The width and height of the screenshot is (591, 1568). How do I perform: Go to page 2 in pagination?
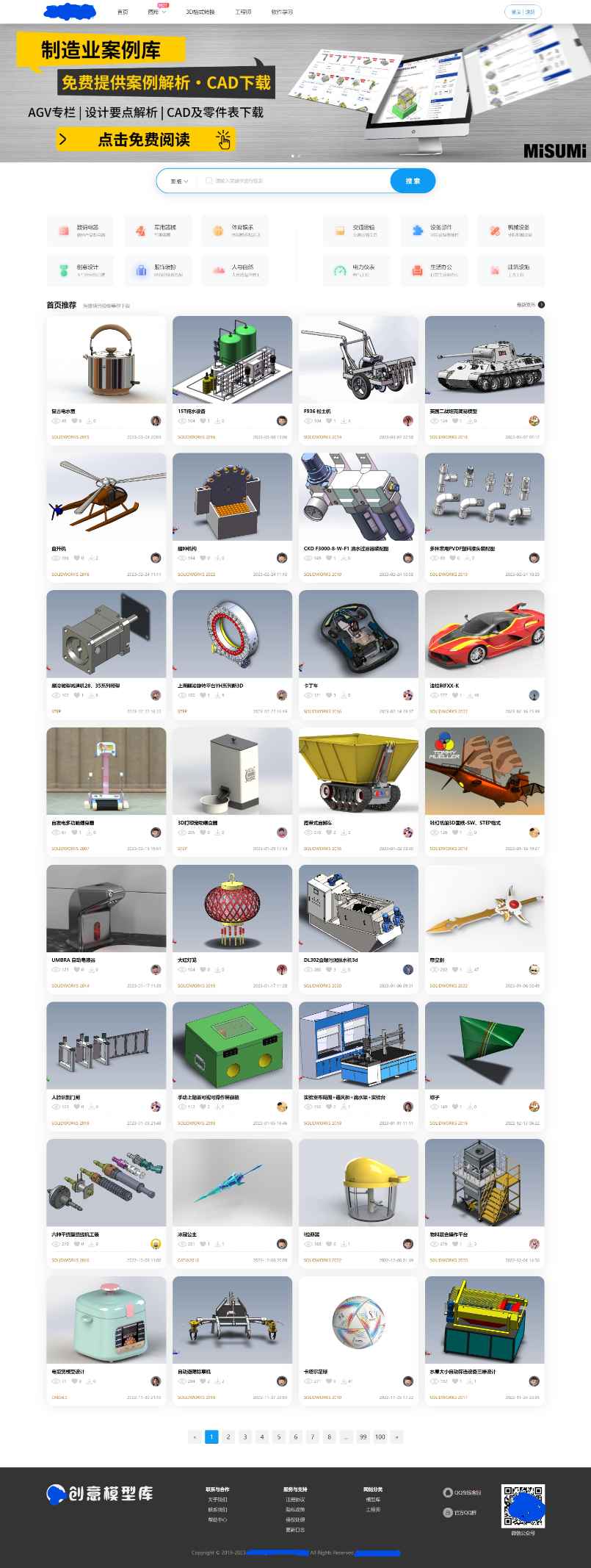(x=228, y=1436)
